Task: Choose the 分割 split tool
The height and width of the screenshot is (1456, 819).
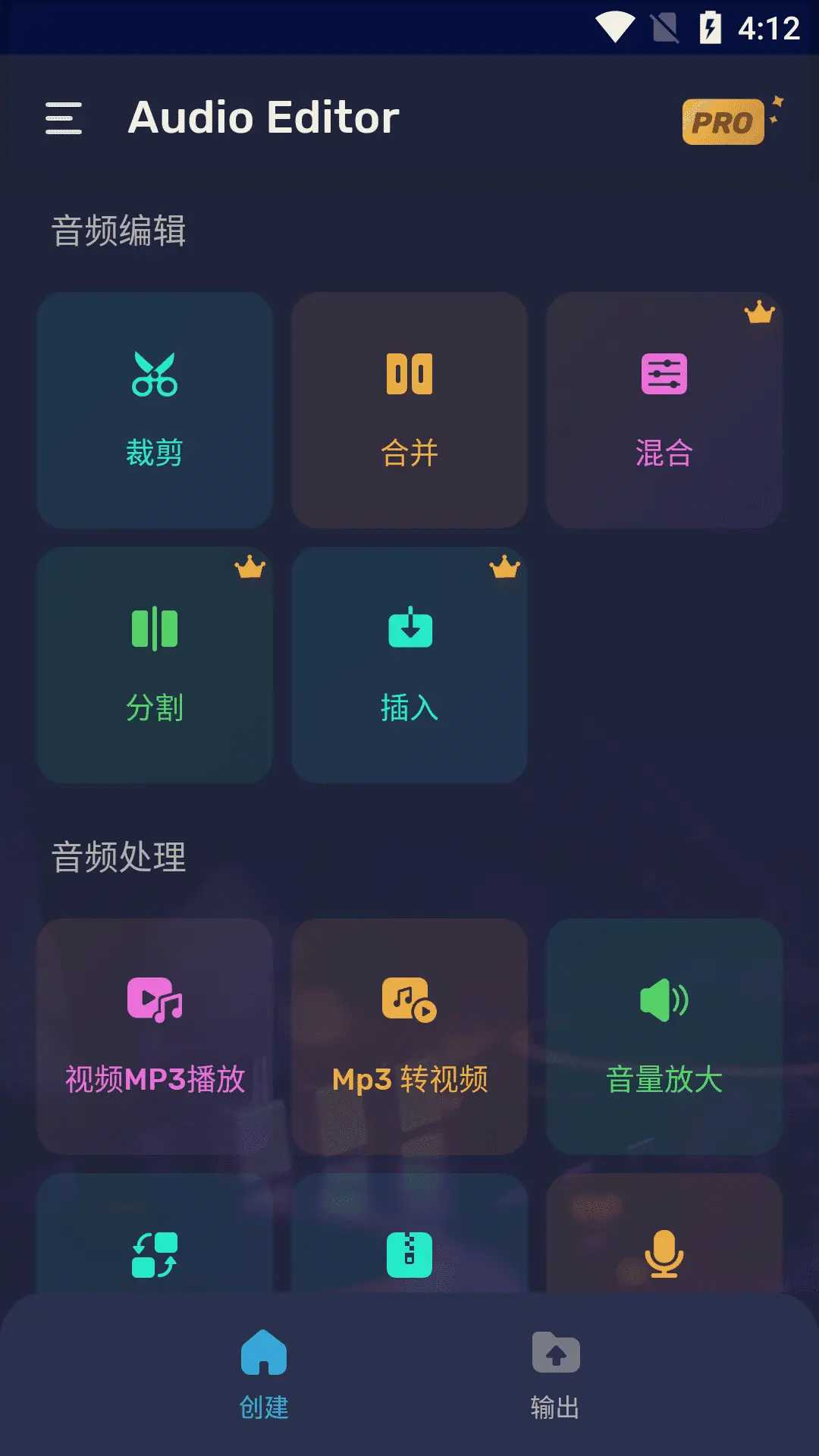Action: [155, 665]
